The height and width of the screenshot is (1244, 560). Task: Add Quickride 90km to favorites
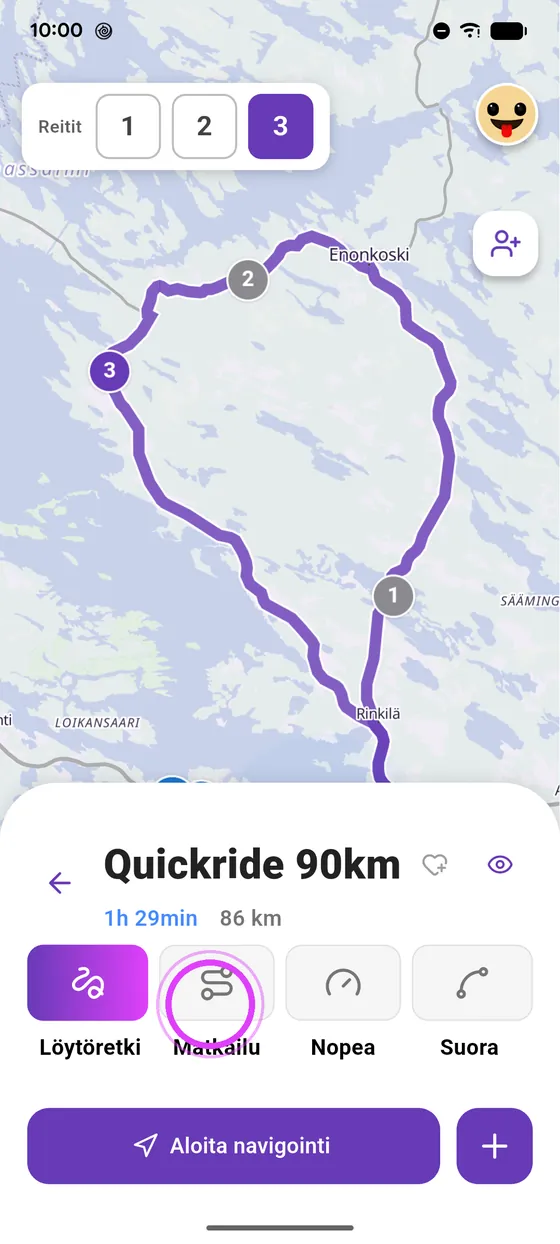click(435, 865)
